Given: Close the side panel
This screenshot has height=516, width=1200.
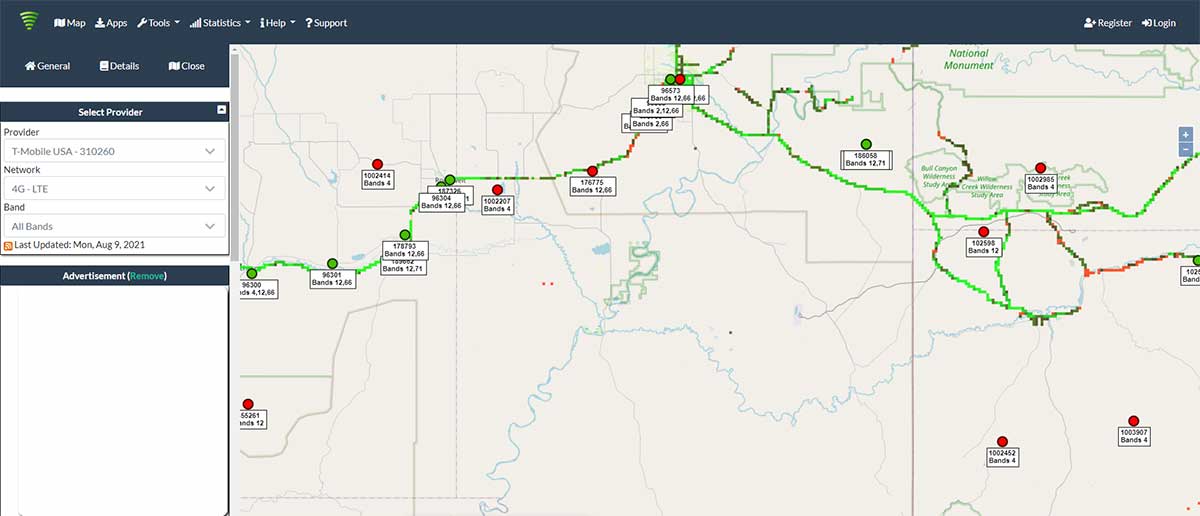Looking at the screenshot, I should tap(187, 66).
